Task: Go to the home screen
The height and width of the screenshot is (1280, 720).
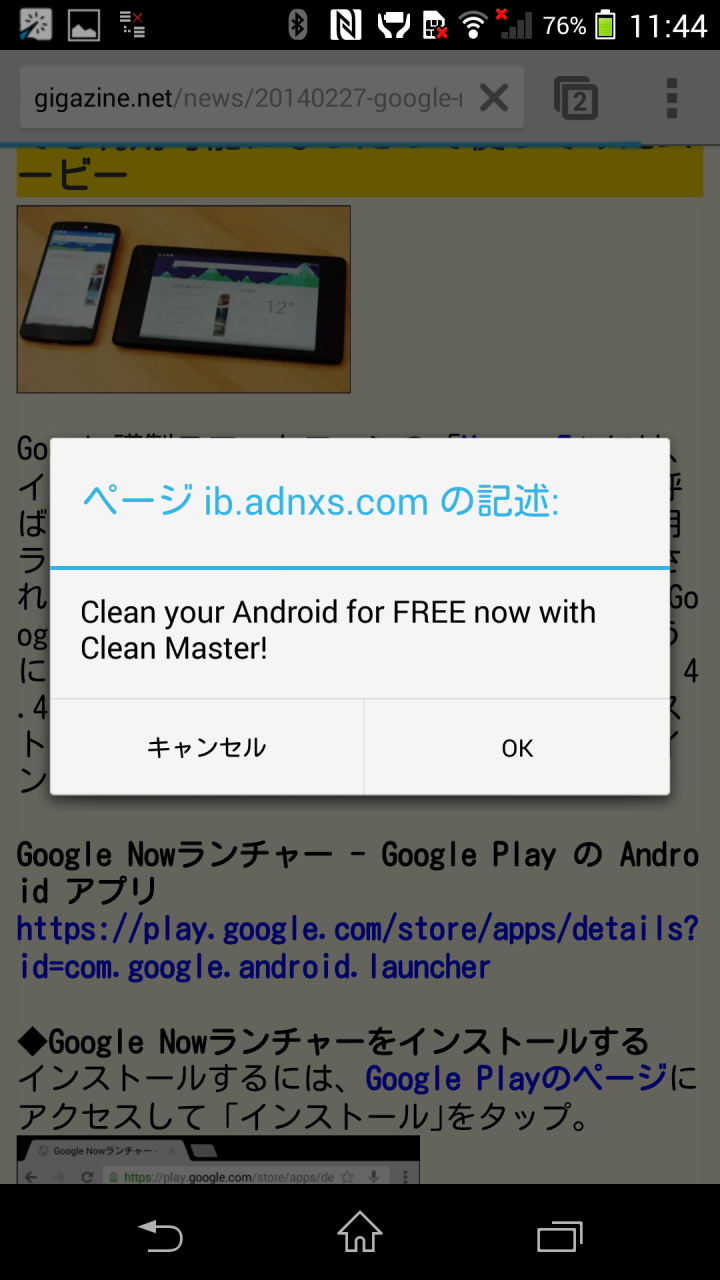Action: (360, 1232)
